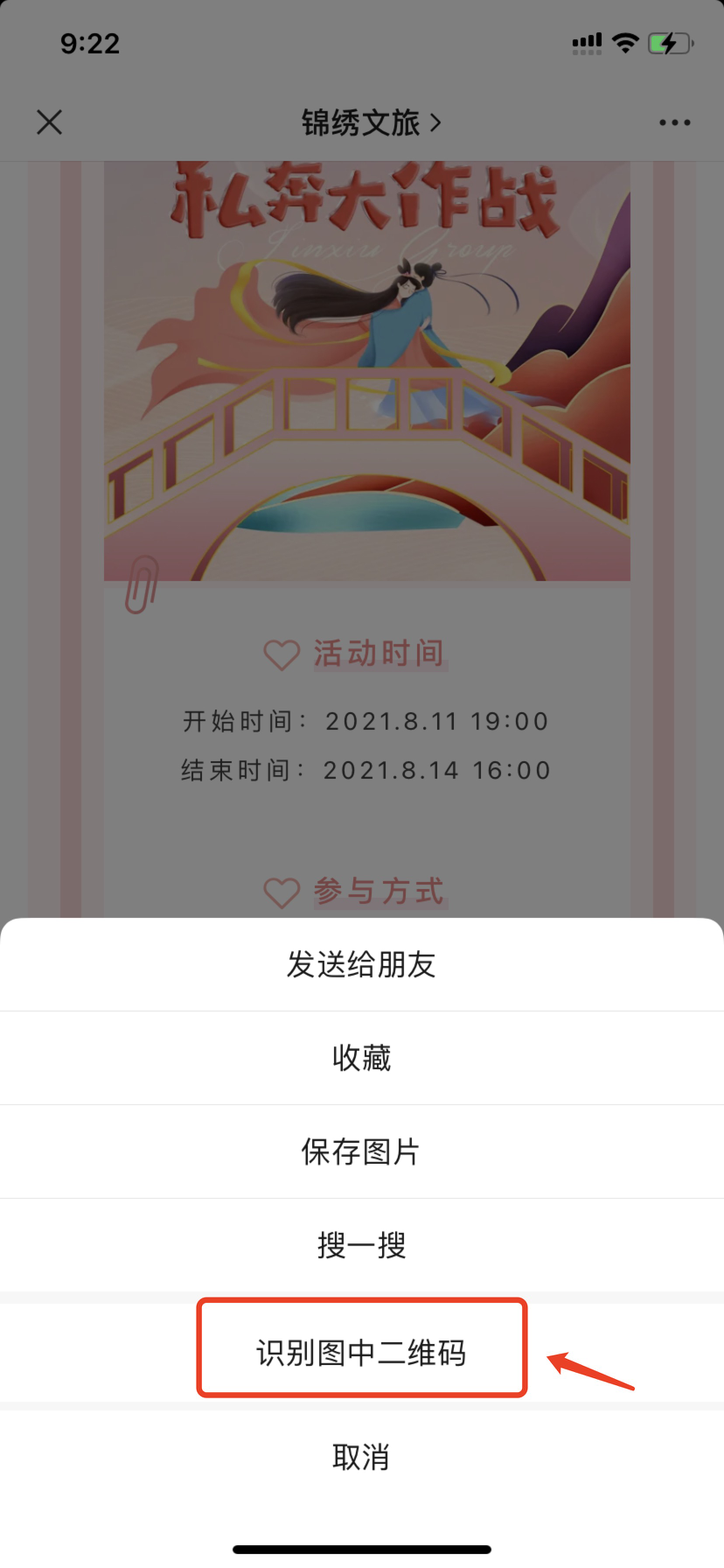The image size is (724, 1568).
Task: Choose 识别图中二维码 to scan the QR code
Action: tap(361, 1353)
